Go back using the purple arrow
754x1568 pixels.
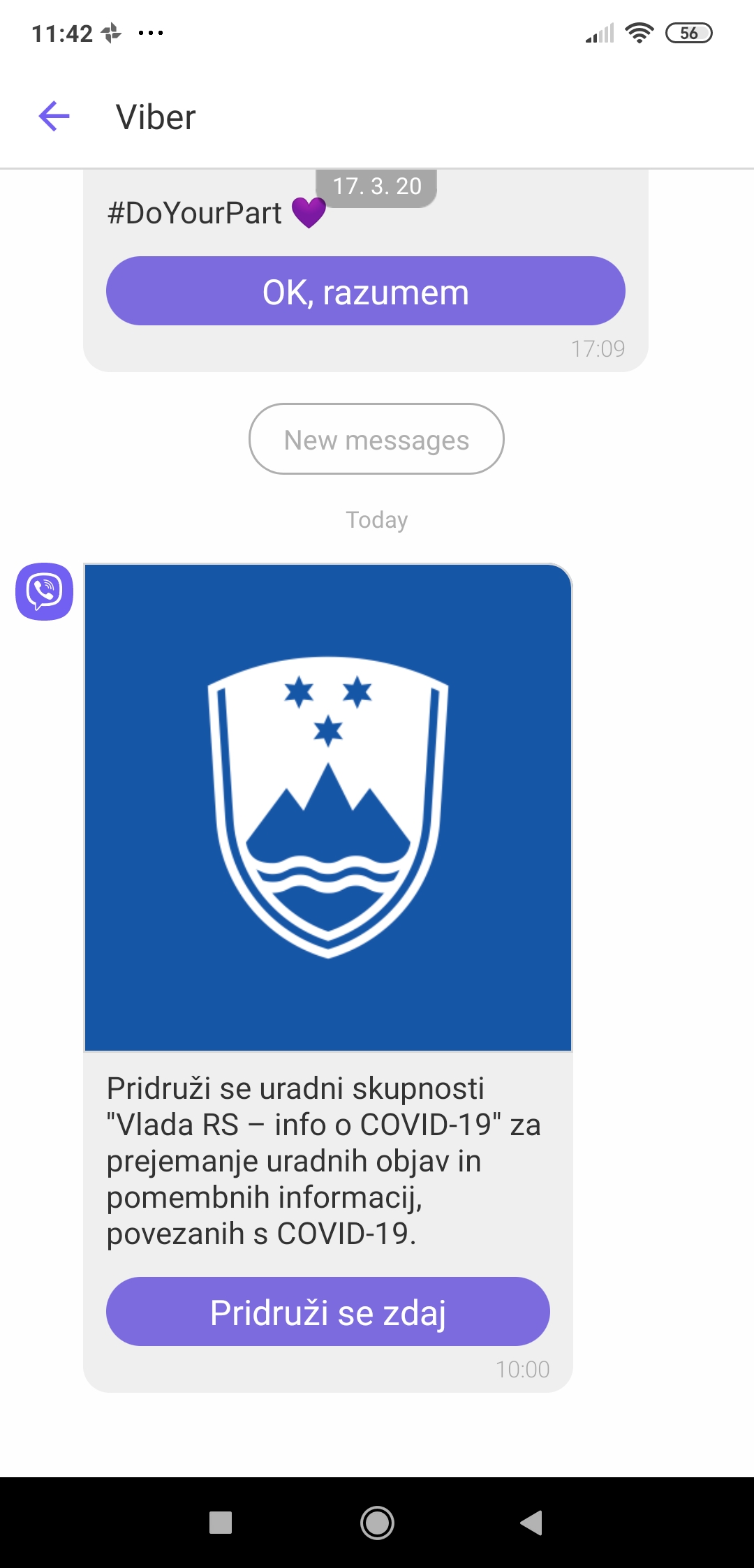(54, 116)
